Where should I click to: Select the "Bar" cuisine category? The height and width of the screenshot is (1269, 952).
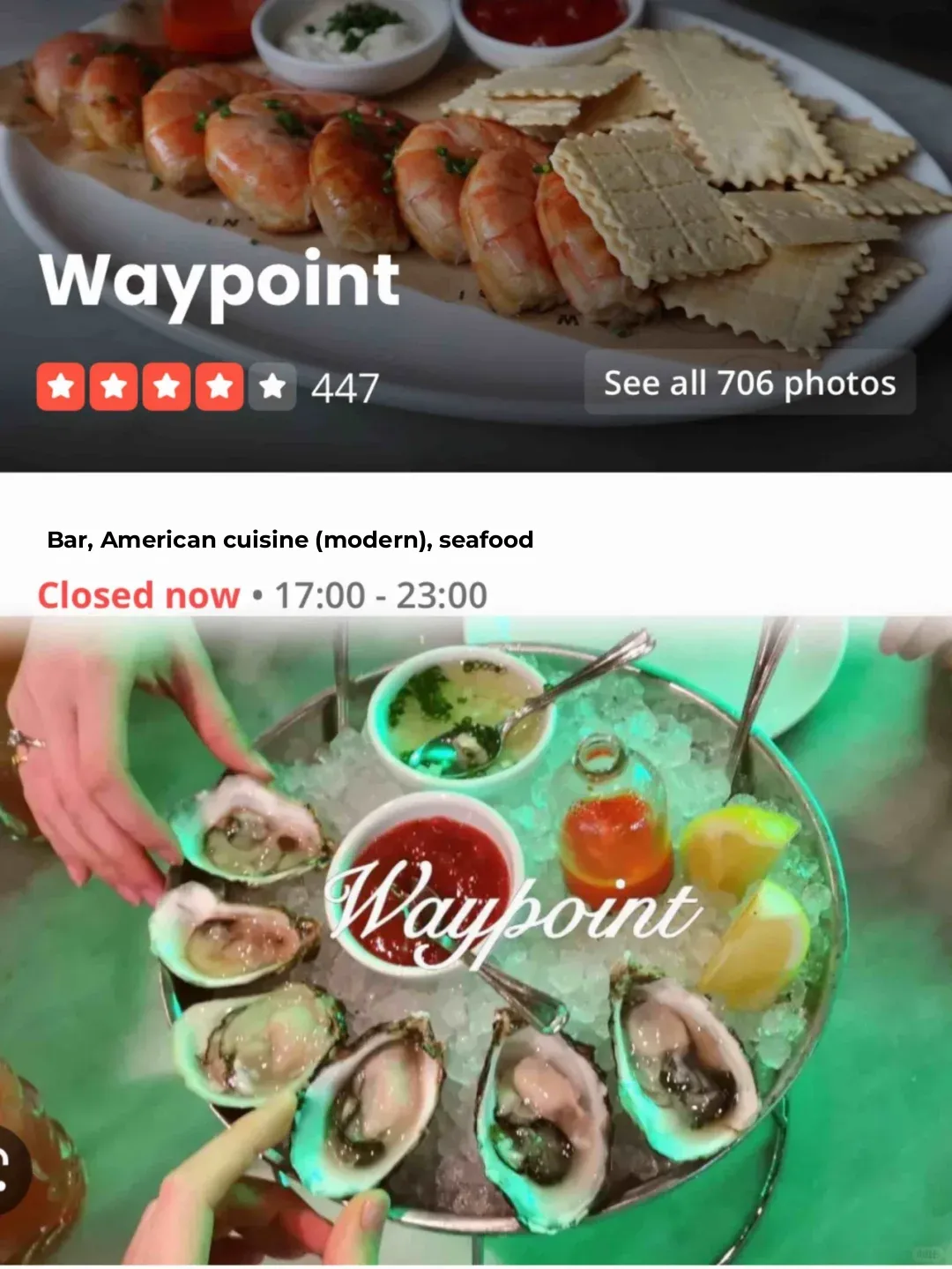[x=69, y=539]
